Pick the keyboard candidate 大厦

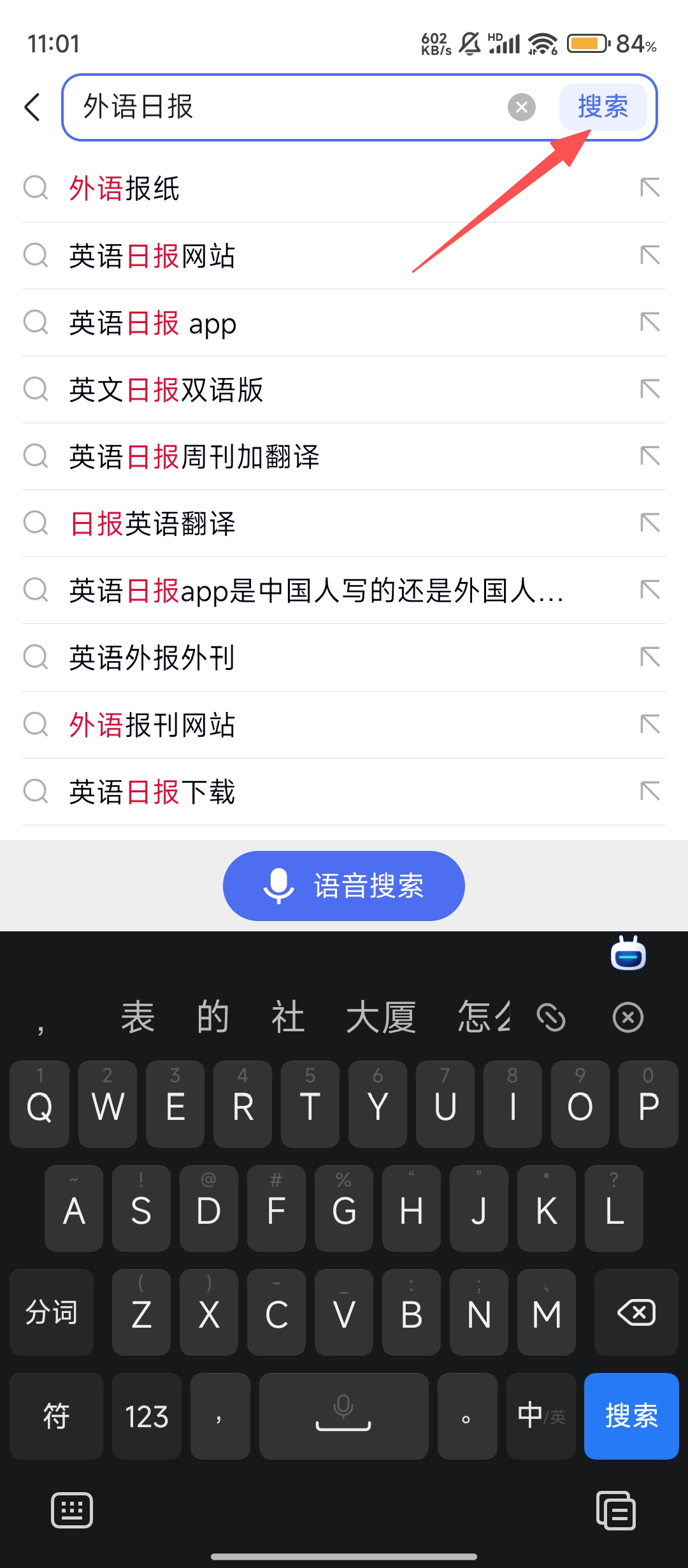tap(381, 1017)
